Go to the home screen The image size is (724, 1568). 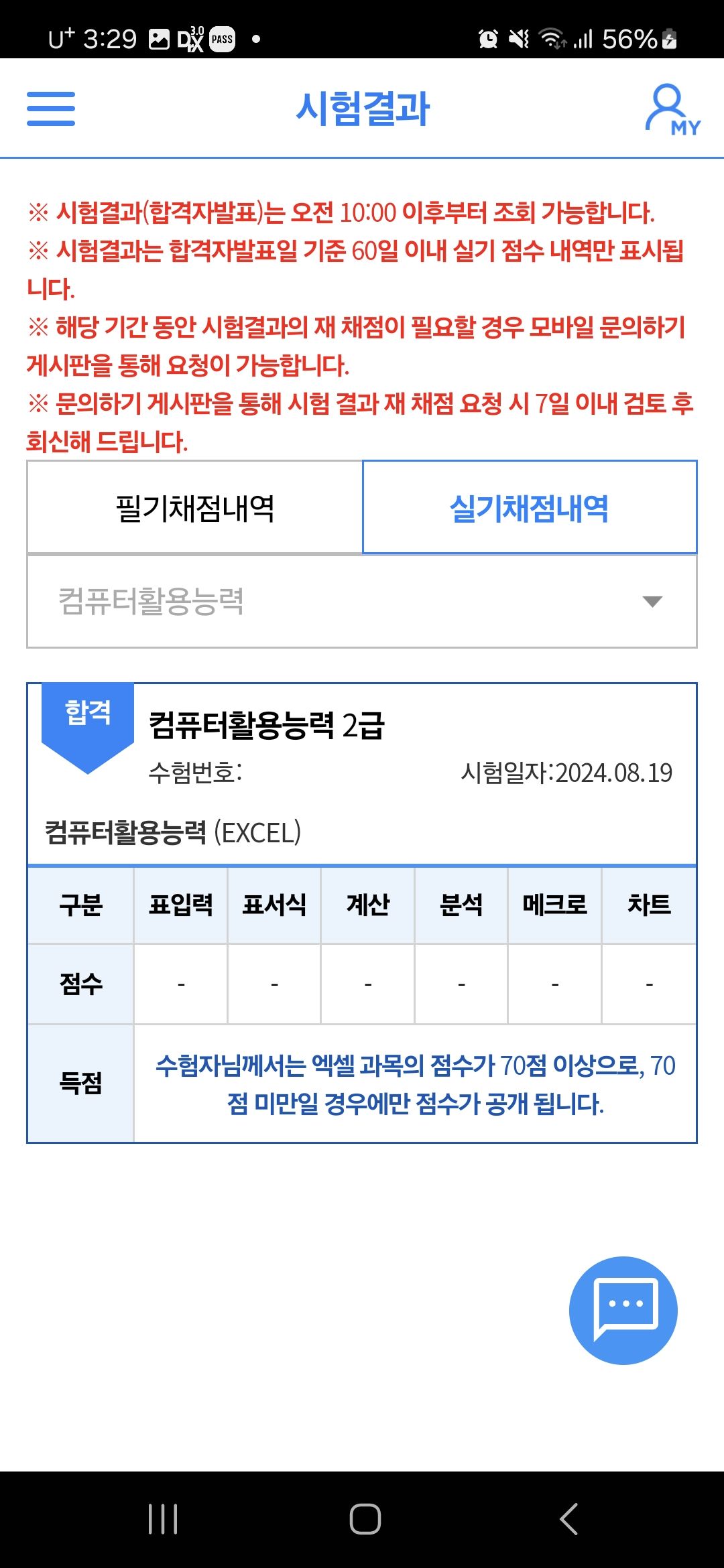pos(365,1519)
